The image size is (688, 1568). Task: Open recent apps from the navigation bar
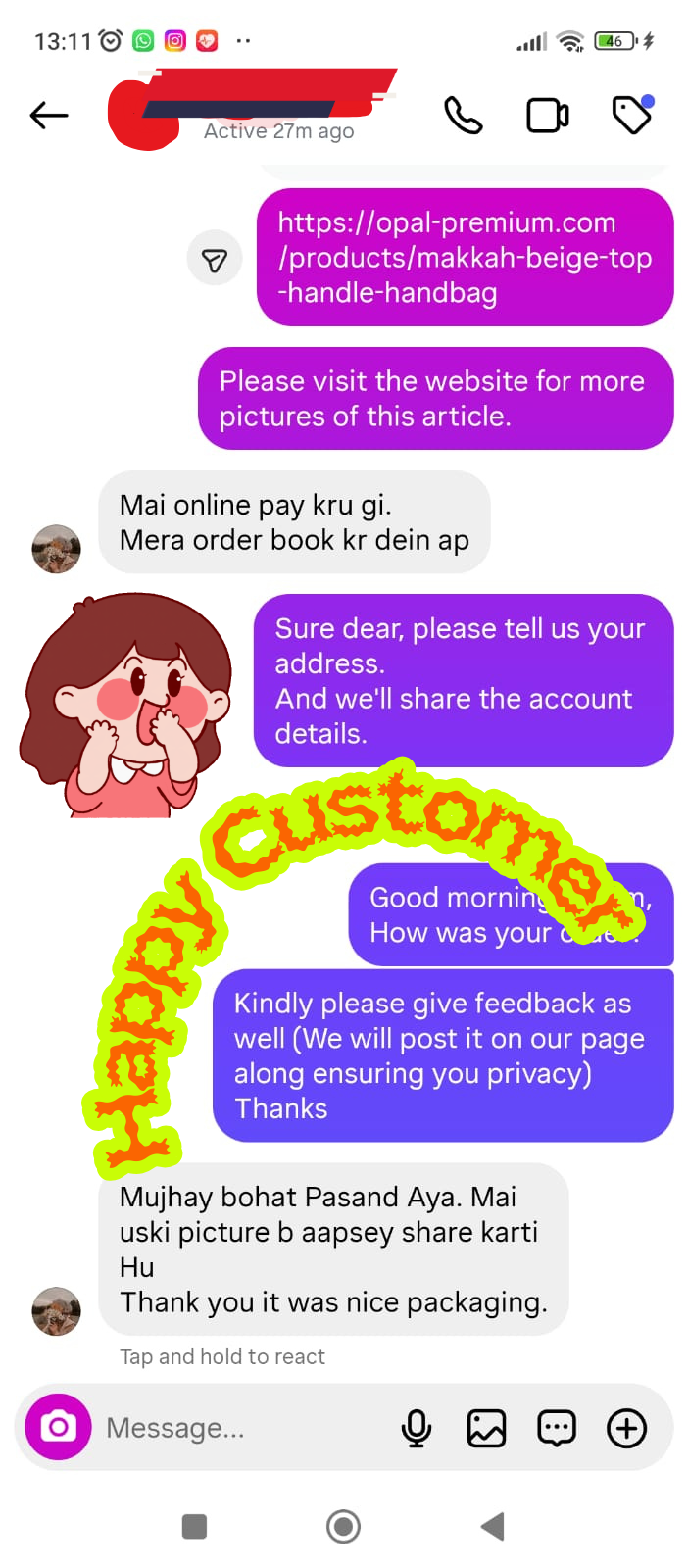195,1526
